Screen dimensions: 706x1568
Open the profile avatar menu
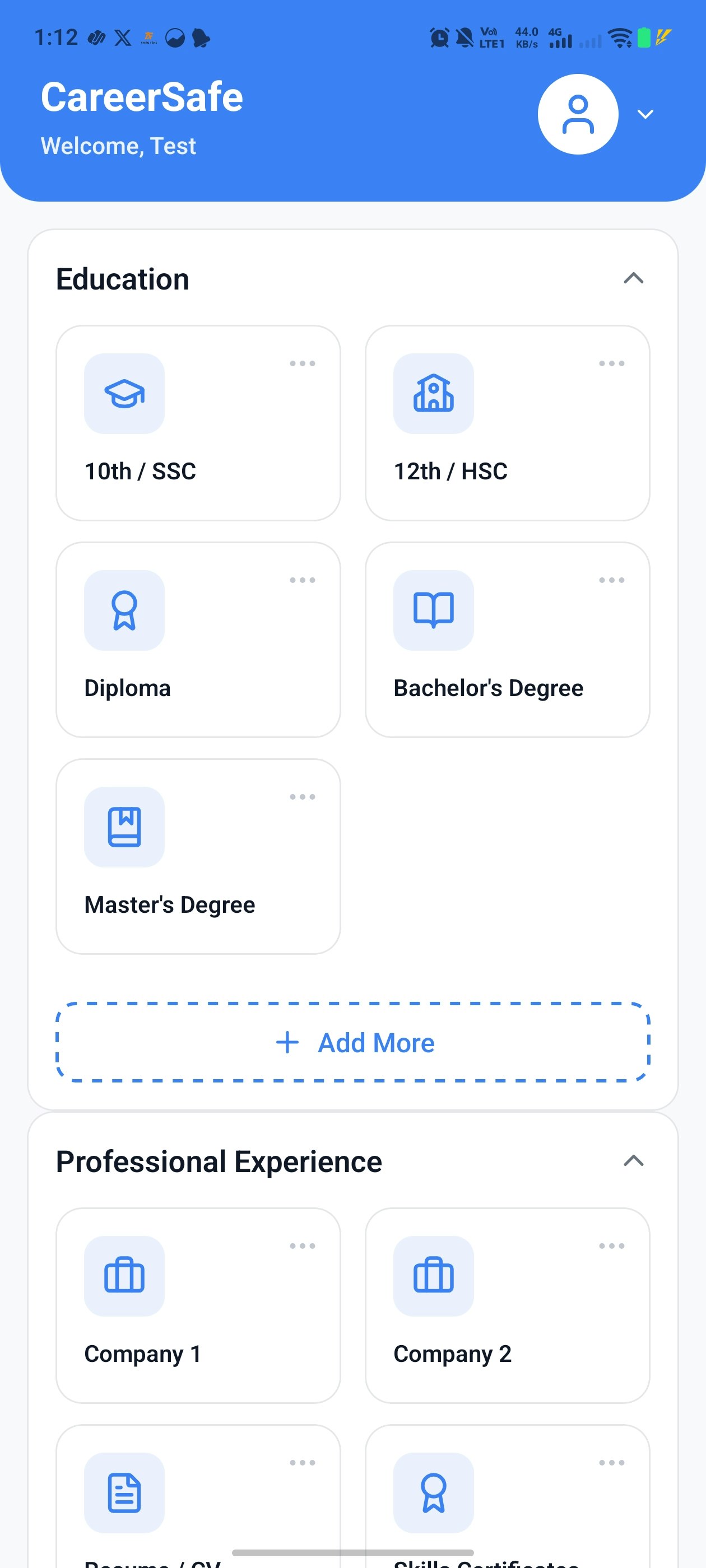coord(578,114)
